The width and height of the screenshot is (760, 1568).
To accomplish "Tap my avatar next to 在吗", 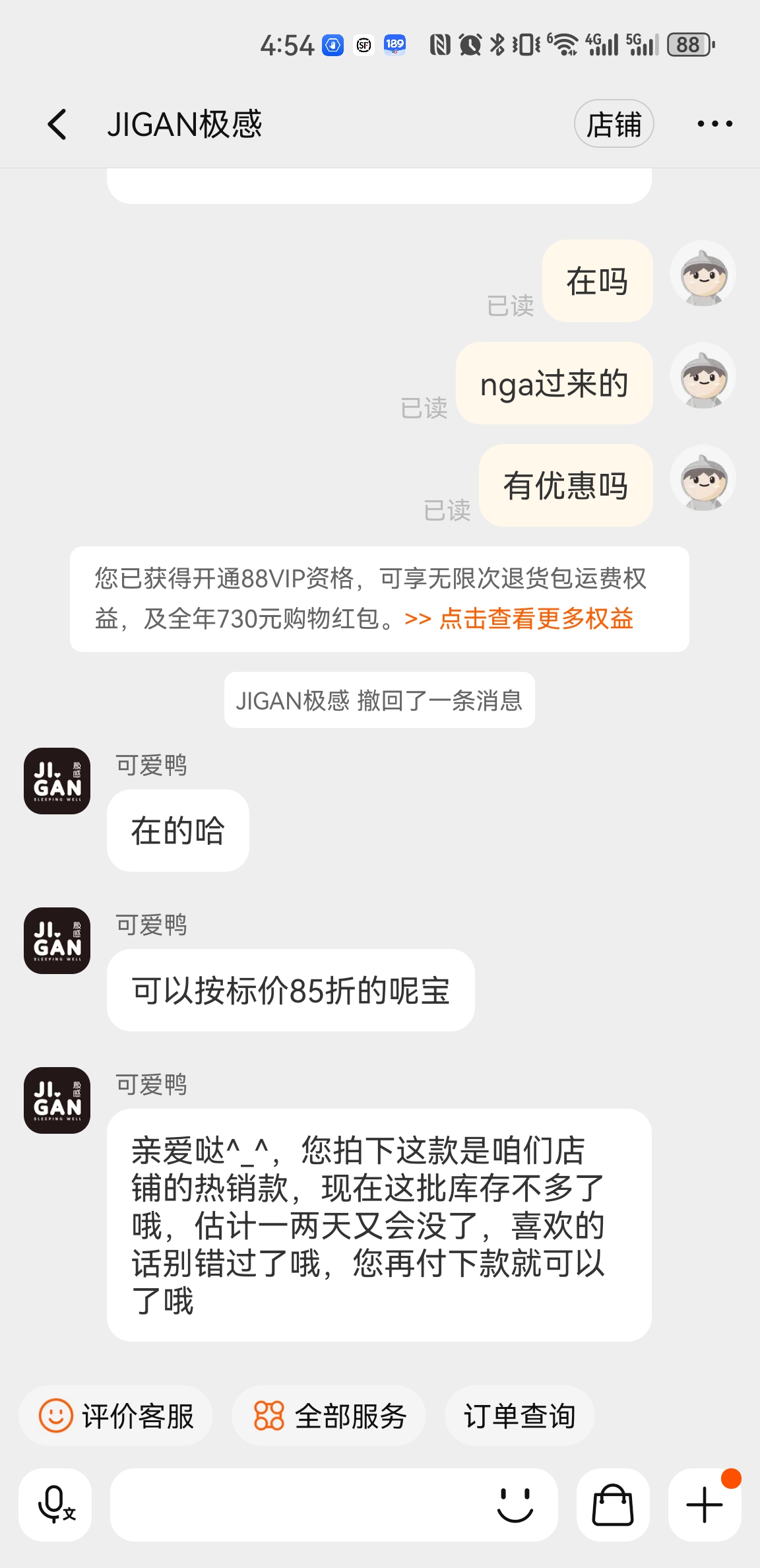I will (703, 274).
